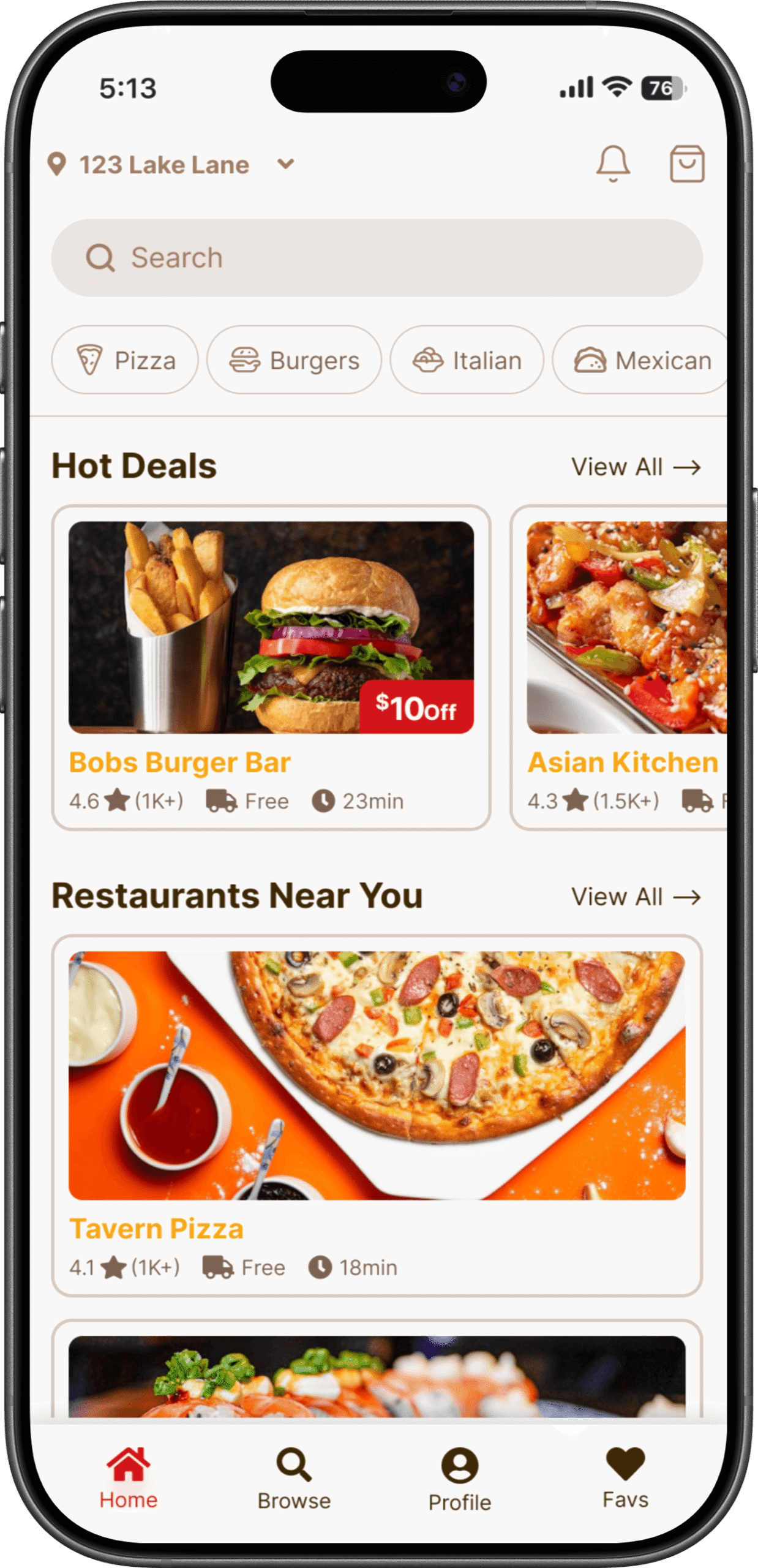The height and width of the screenshot is (1568, 758).
Task: Go to the Home tab
Action: [129, 1479]
